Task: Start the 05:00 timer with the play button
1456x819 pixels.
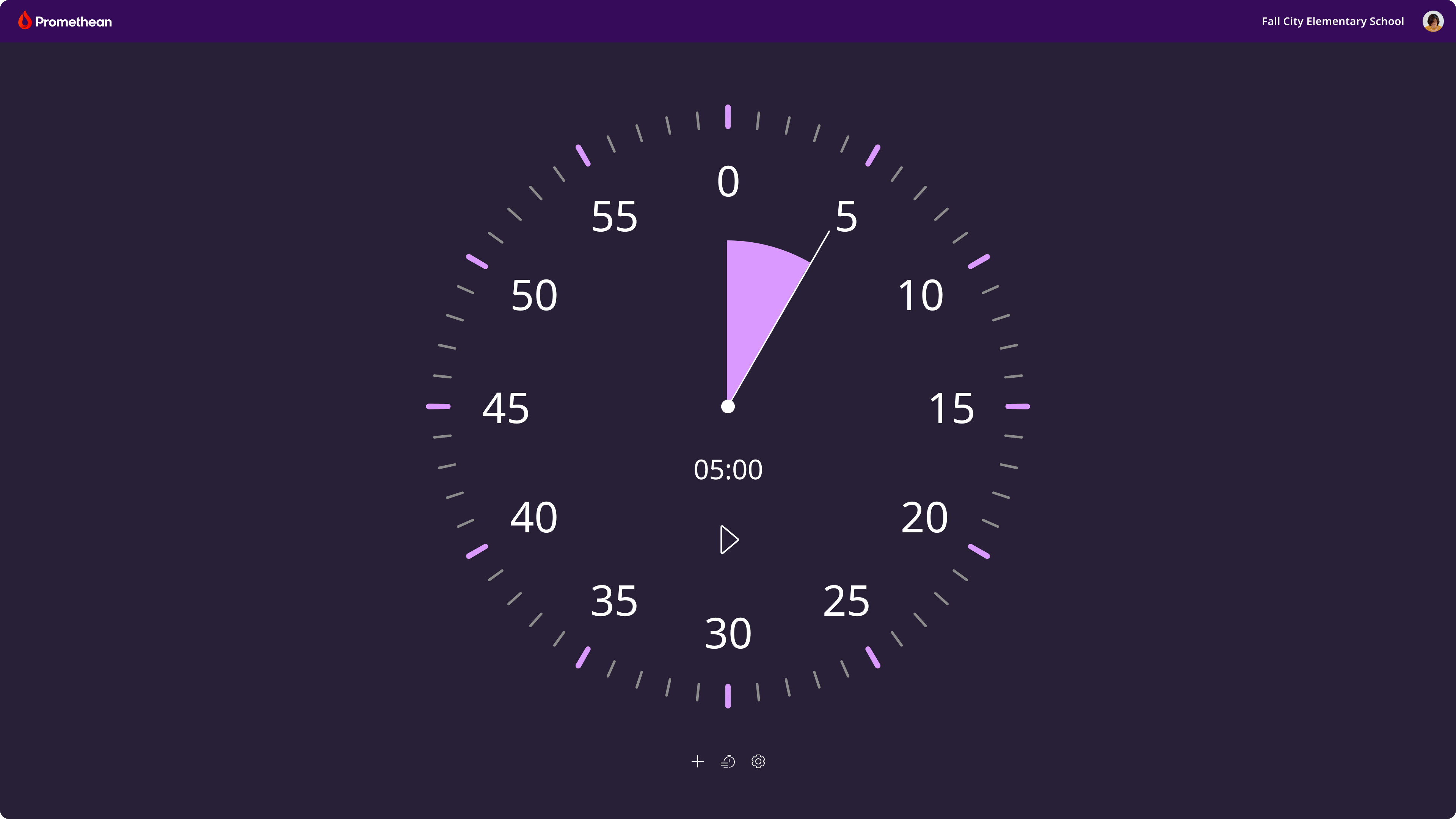Action: click(x=728, y=540)
